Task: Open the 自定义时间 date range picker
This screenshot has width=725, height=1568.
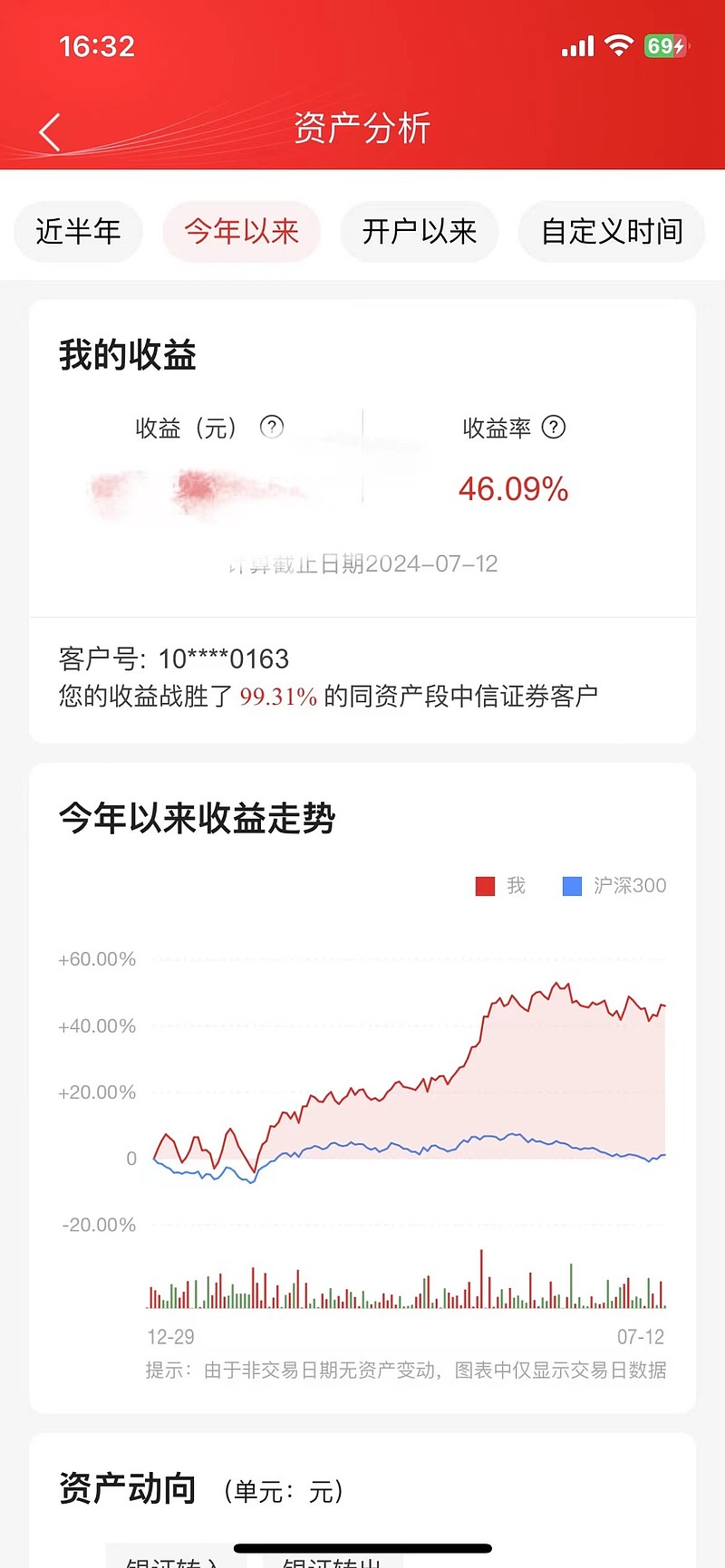Action: tap(611, 232)
